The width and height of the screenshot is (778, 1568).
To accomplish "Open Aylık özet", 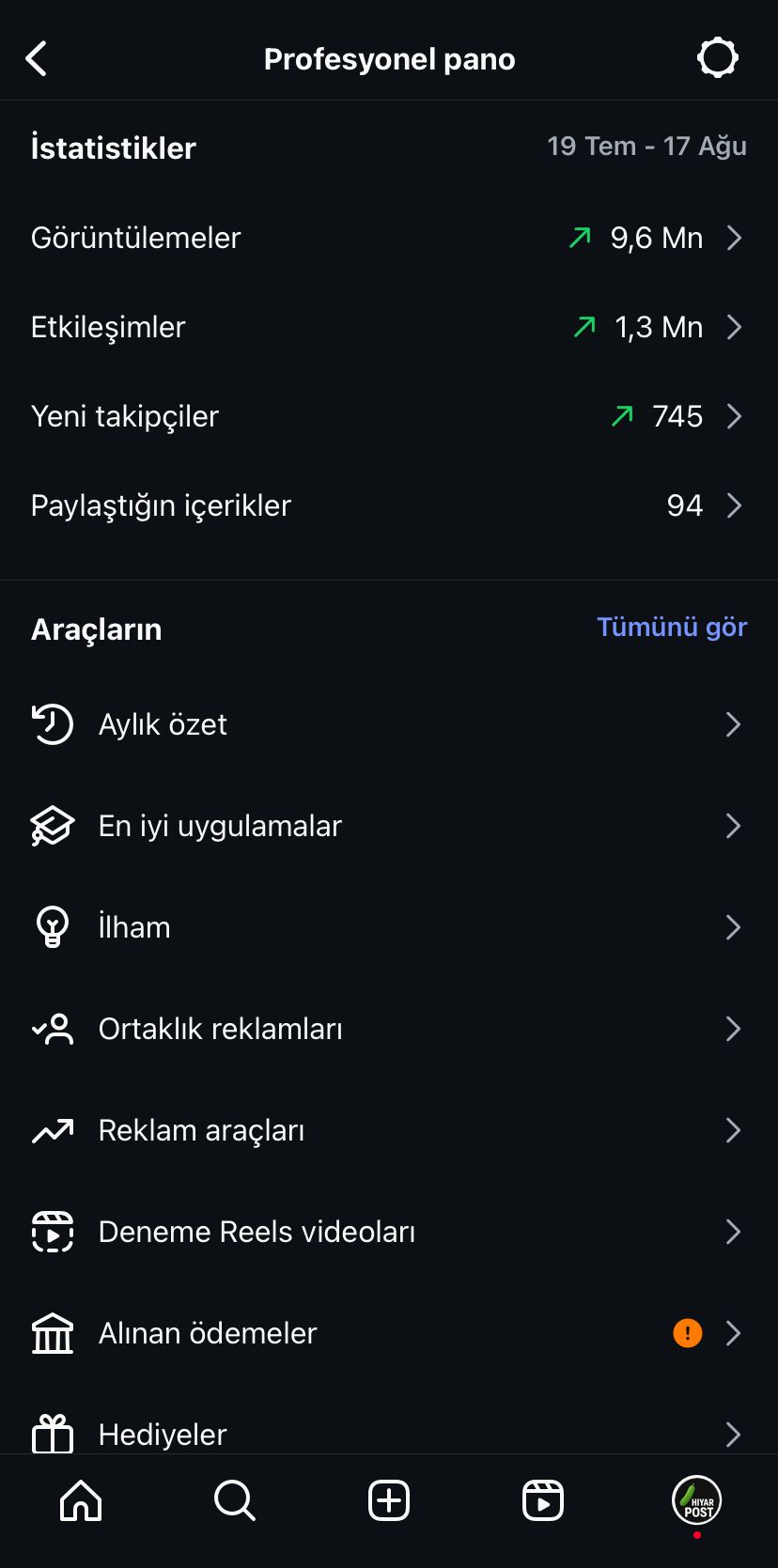I will click(x=389, y=724).
